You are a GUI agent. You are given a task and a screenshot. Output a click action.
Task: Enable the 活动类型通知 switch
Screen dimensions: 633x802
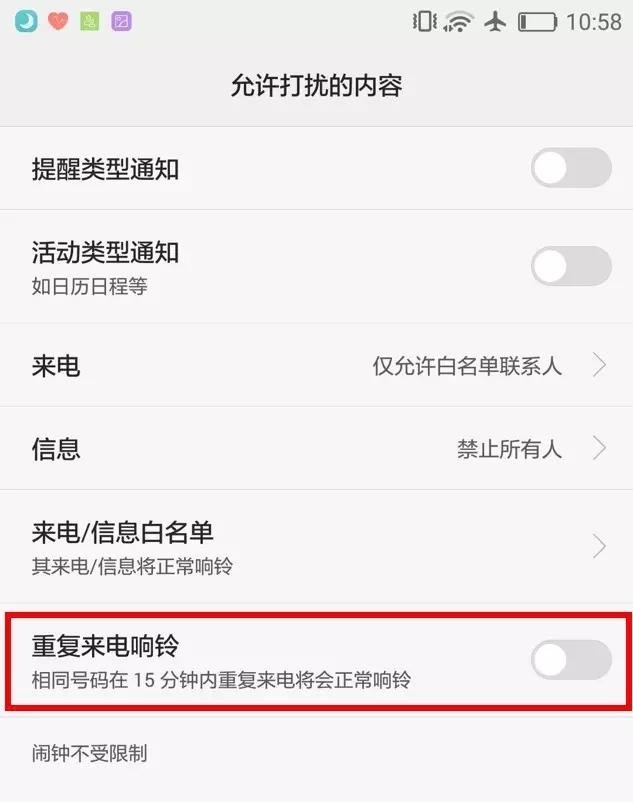pos(570,266)
